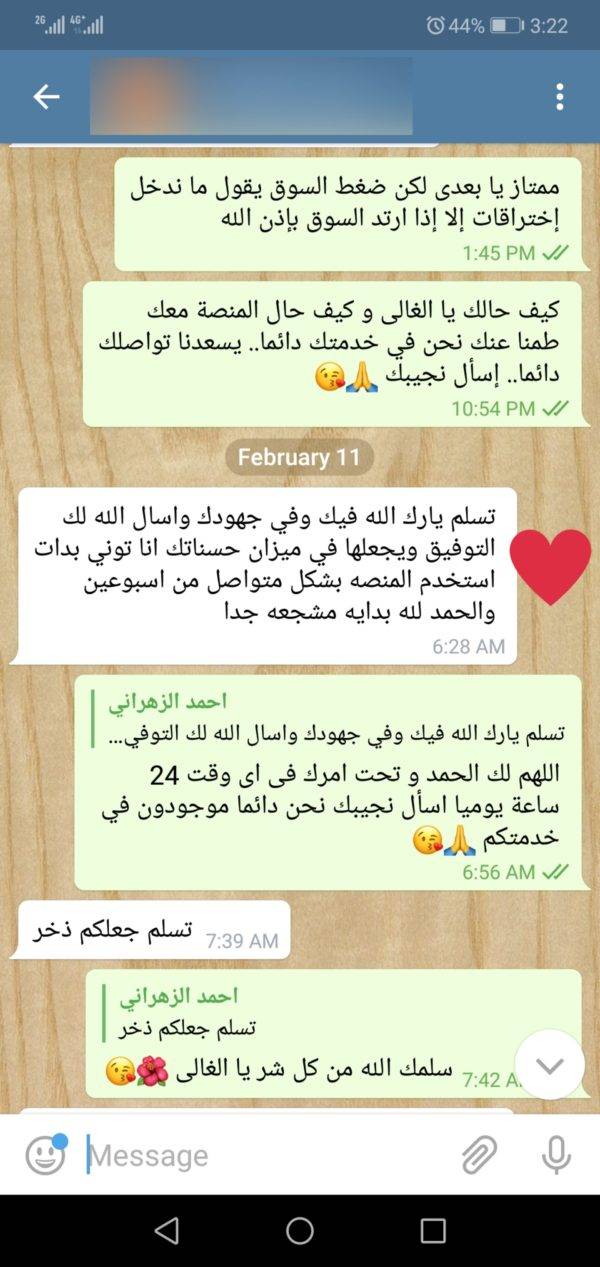Open the three-dot overflow menu
The image size is (600, 1267).
pyautogui.click(x=559, y=97)
